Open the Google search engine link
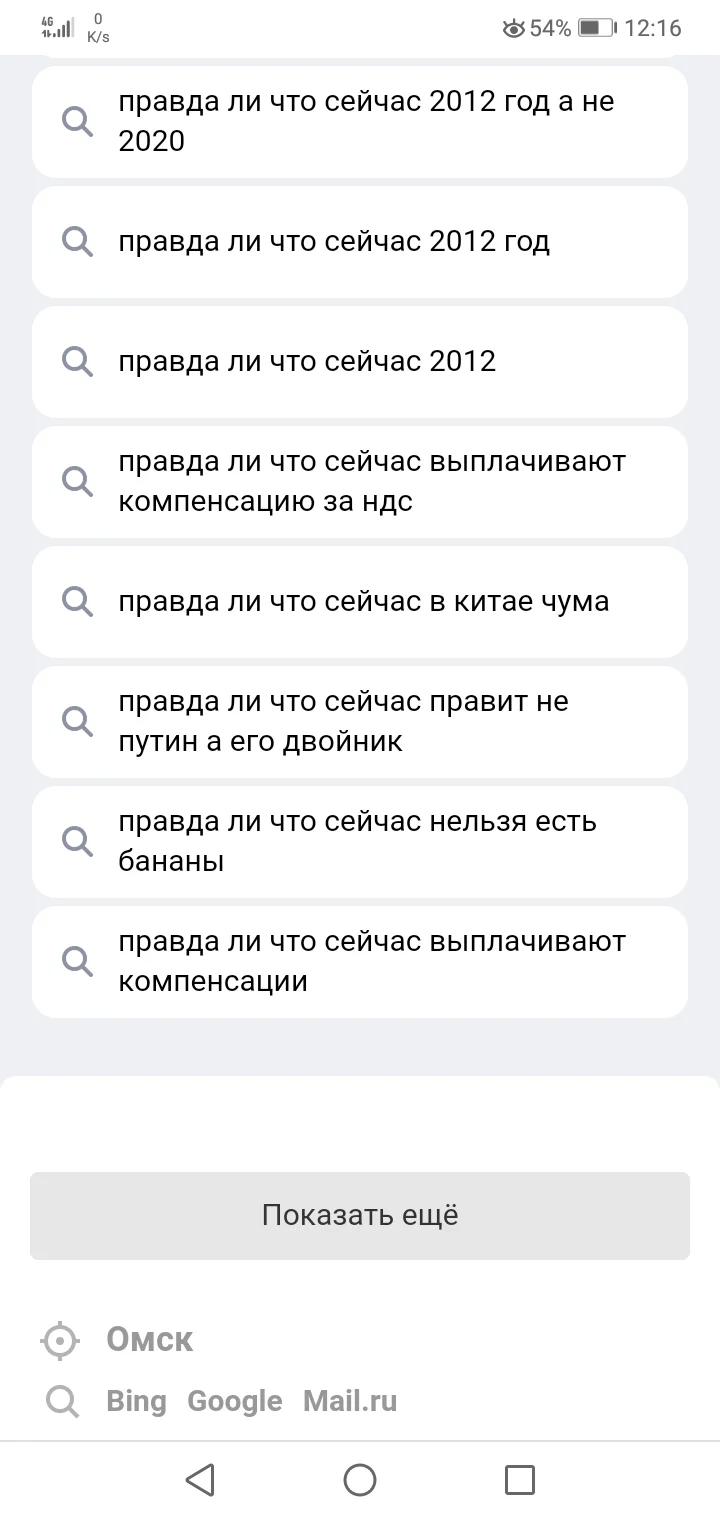 233,1401
